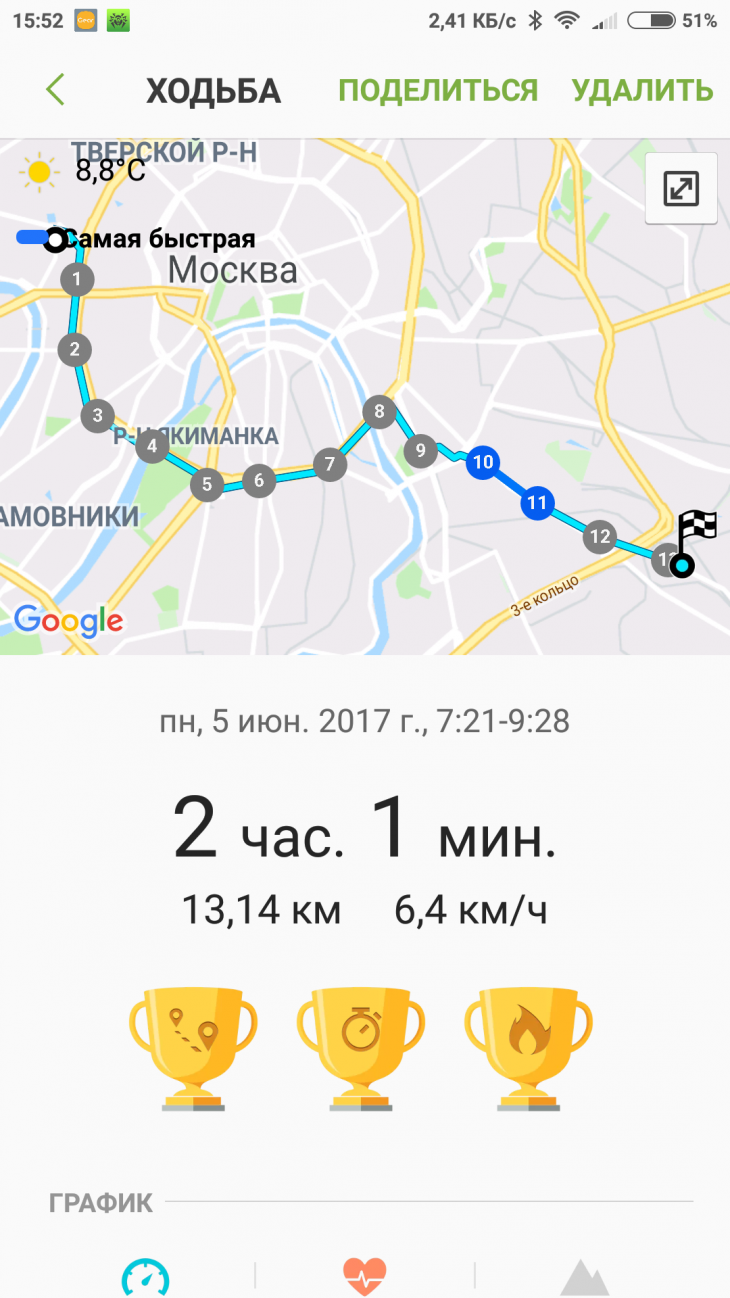Tap the flame calorie trophy badge
The image size is (730, 1298).
click(x=528, y=1047)
